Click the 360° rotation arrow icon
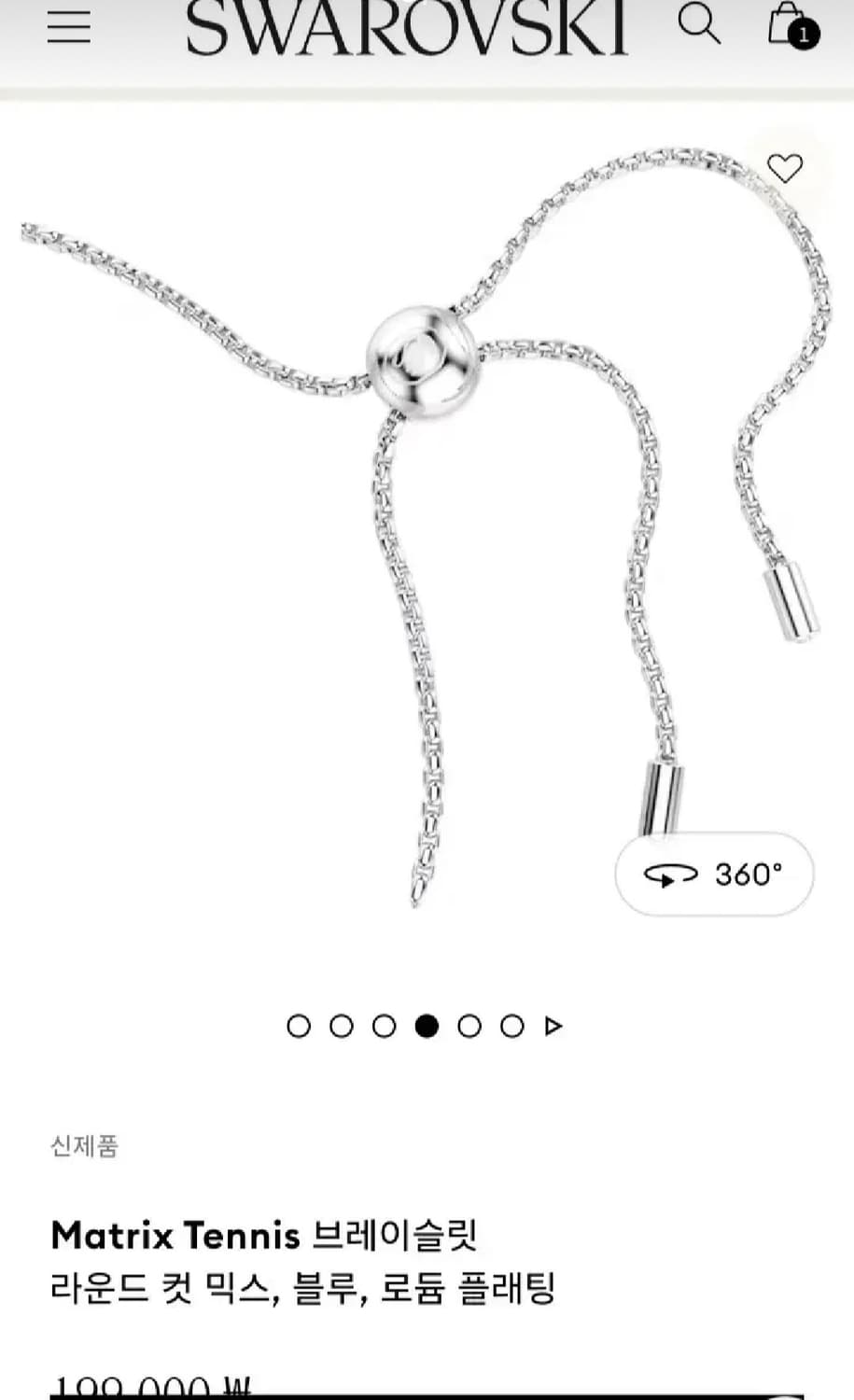Image resolution: width=854 pixels, height=1400 pixels. pos(674,874)
